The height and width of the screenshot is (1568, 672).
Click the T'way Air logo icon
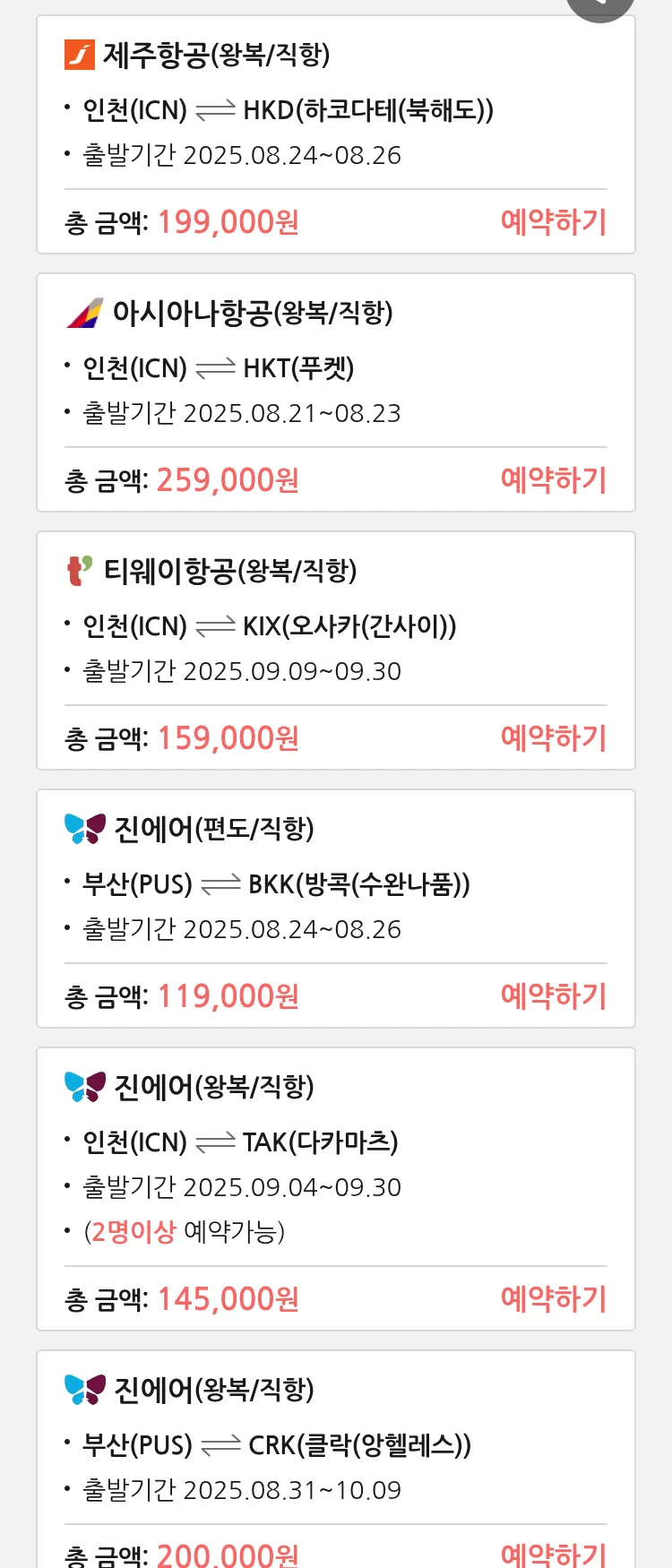coord(81,570)
